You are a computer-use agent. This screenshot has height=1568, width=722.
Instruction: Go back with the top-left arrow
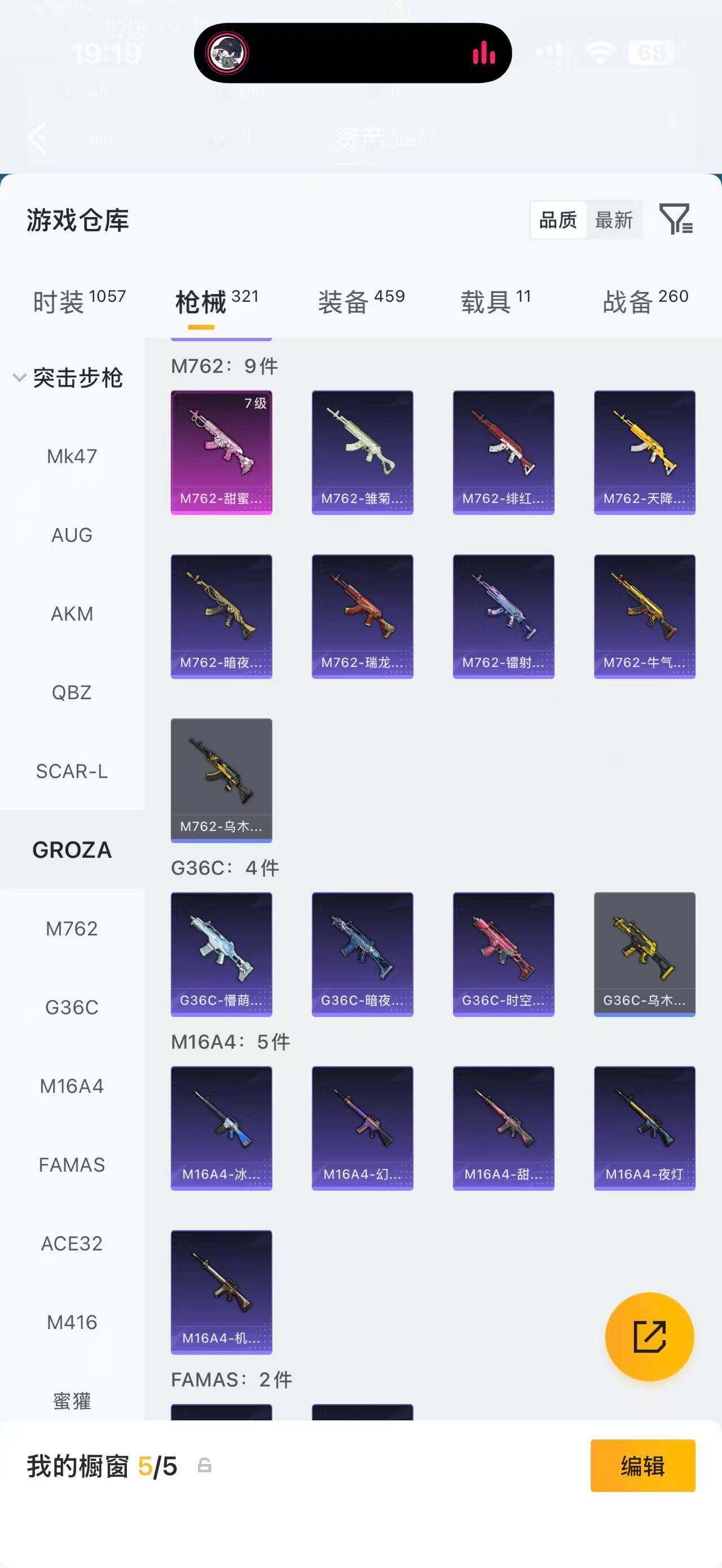tap(38, 137)
